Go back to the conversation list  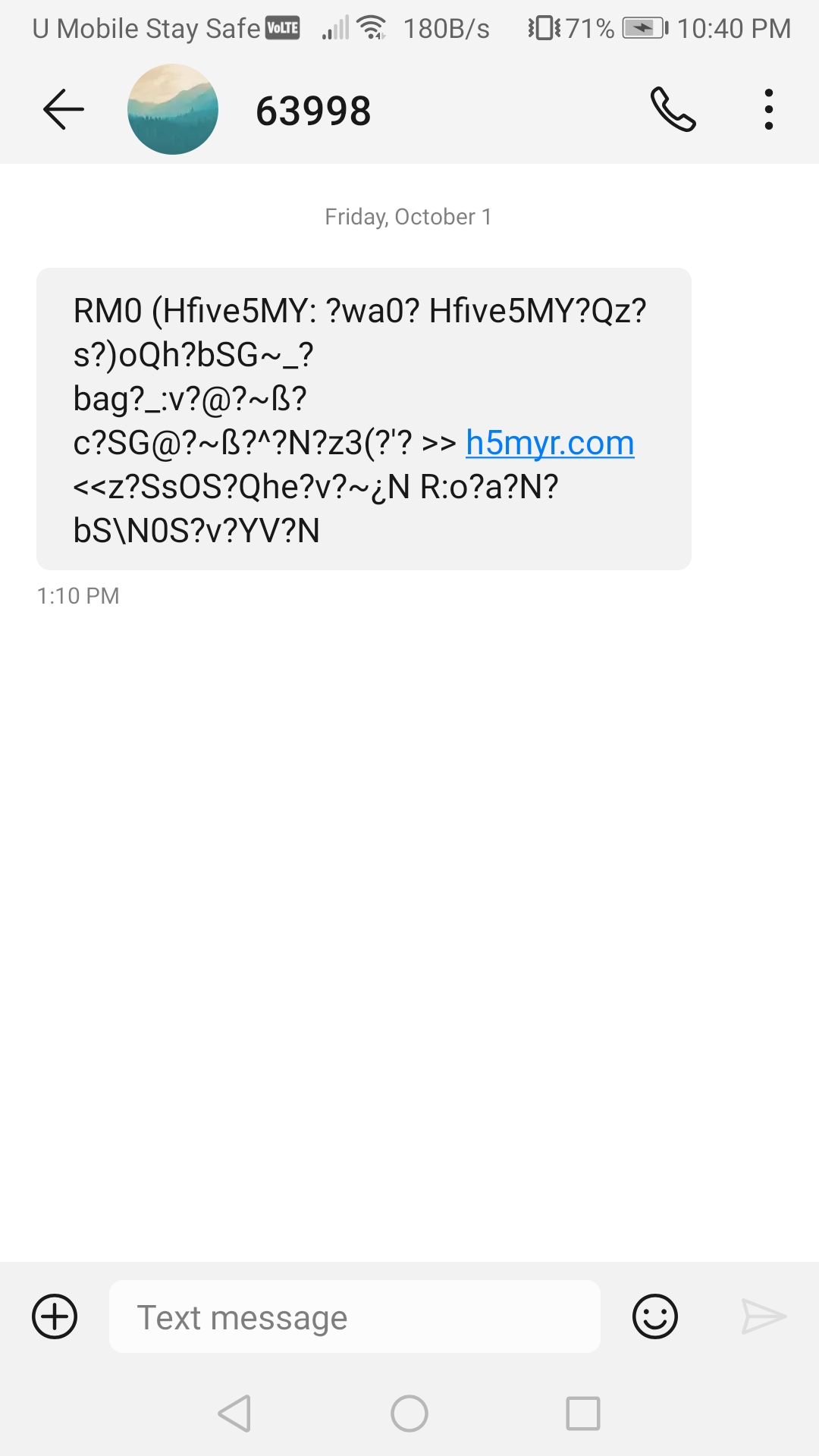click(64, 110)
